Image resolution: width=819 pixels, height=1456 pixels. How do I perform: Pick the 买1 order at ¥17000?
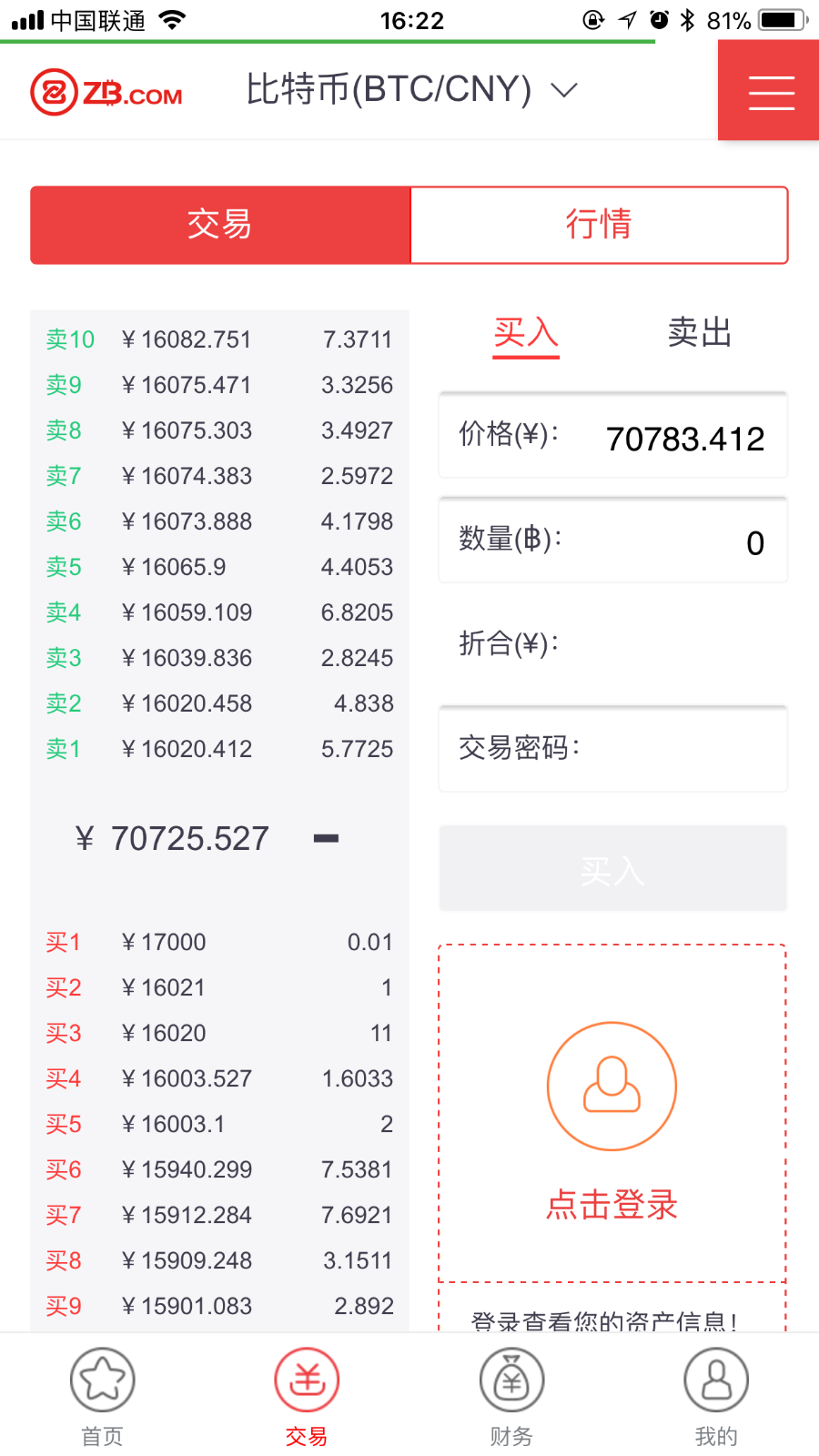coord(219,942)
